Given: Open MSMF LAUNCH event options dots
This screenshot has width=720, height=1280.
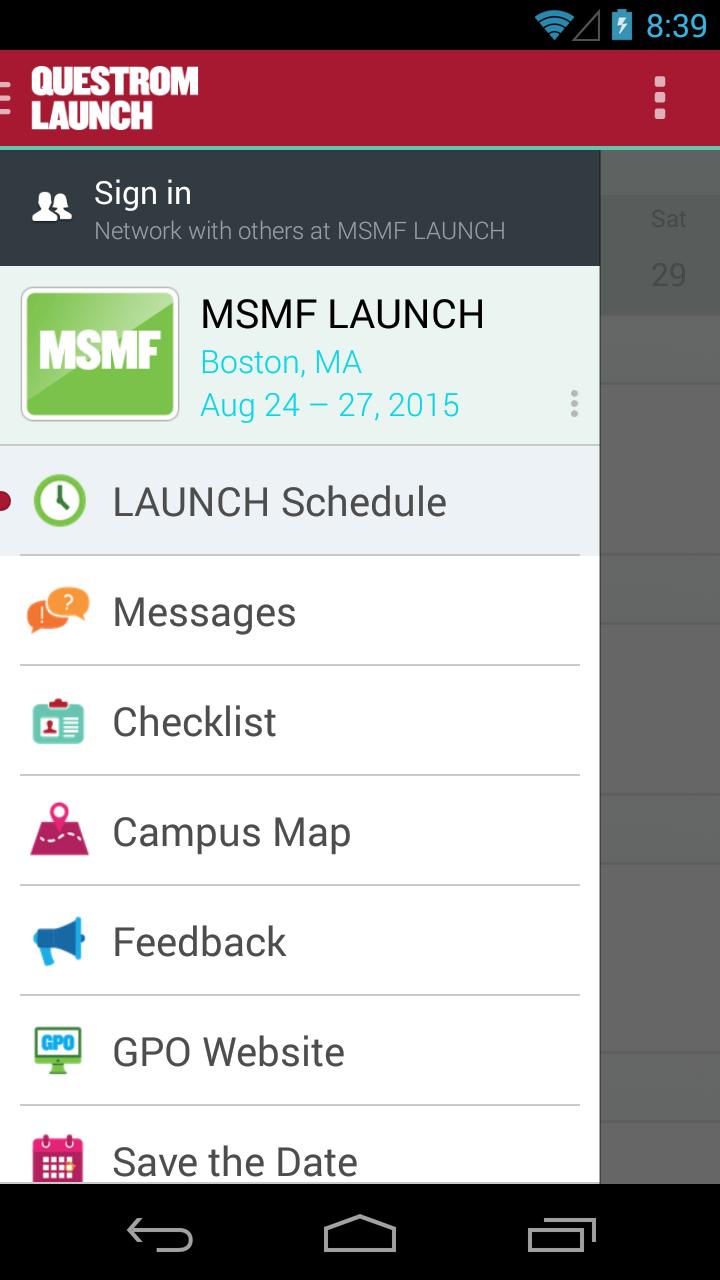Looking at the screenshot, I should pyautogui.click(x=574, y=403).
